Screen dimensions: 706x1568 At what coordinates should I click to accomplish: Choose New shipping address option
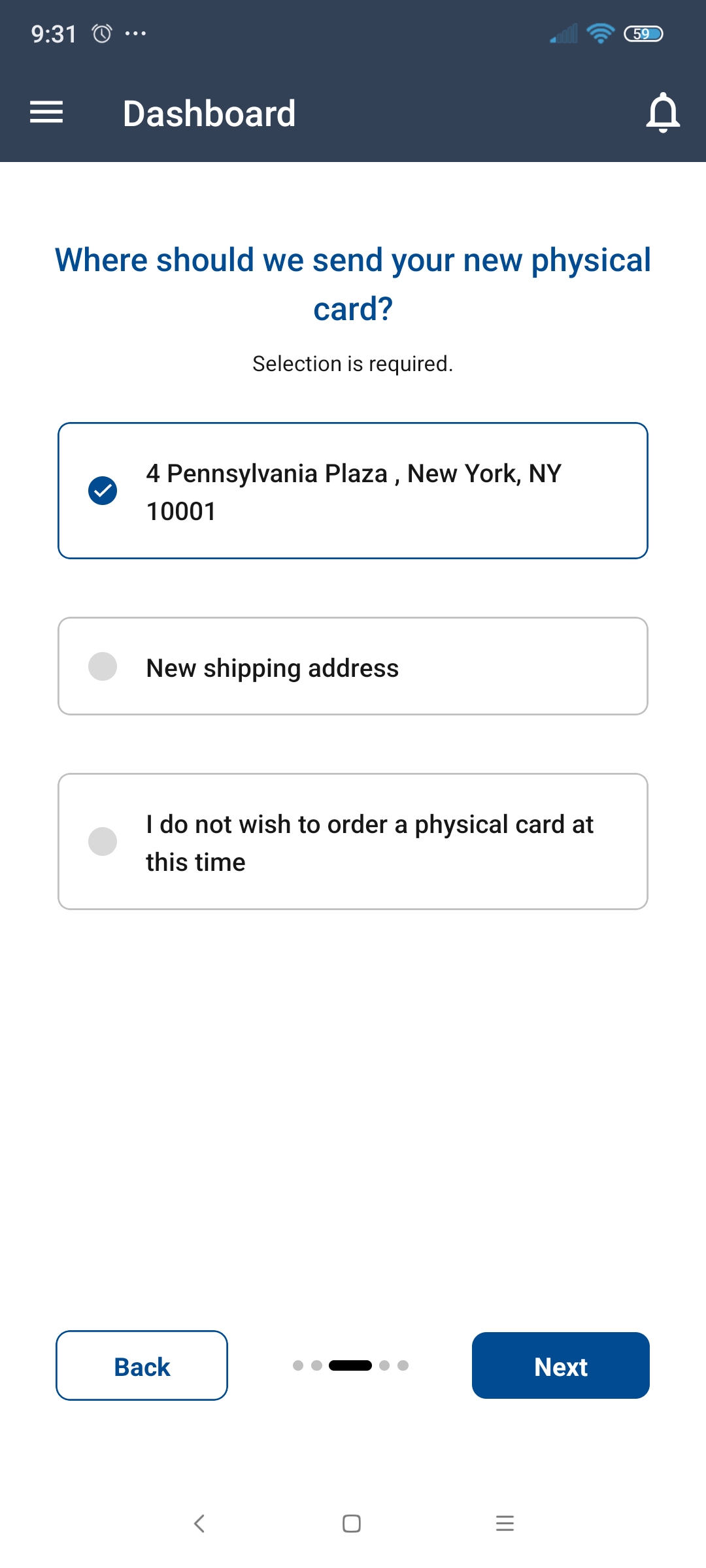click(x=353, y=666)
